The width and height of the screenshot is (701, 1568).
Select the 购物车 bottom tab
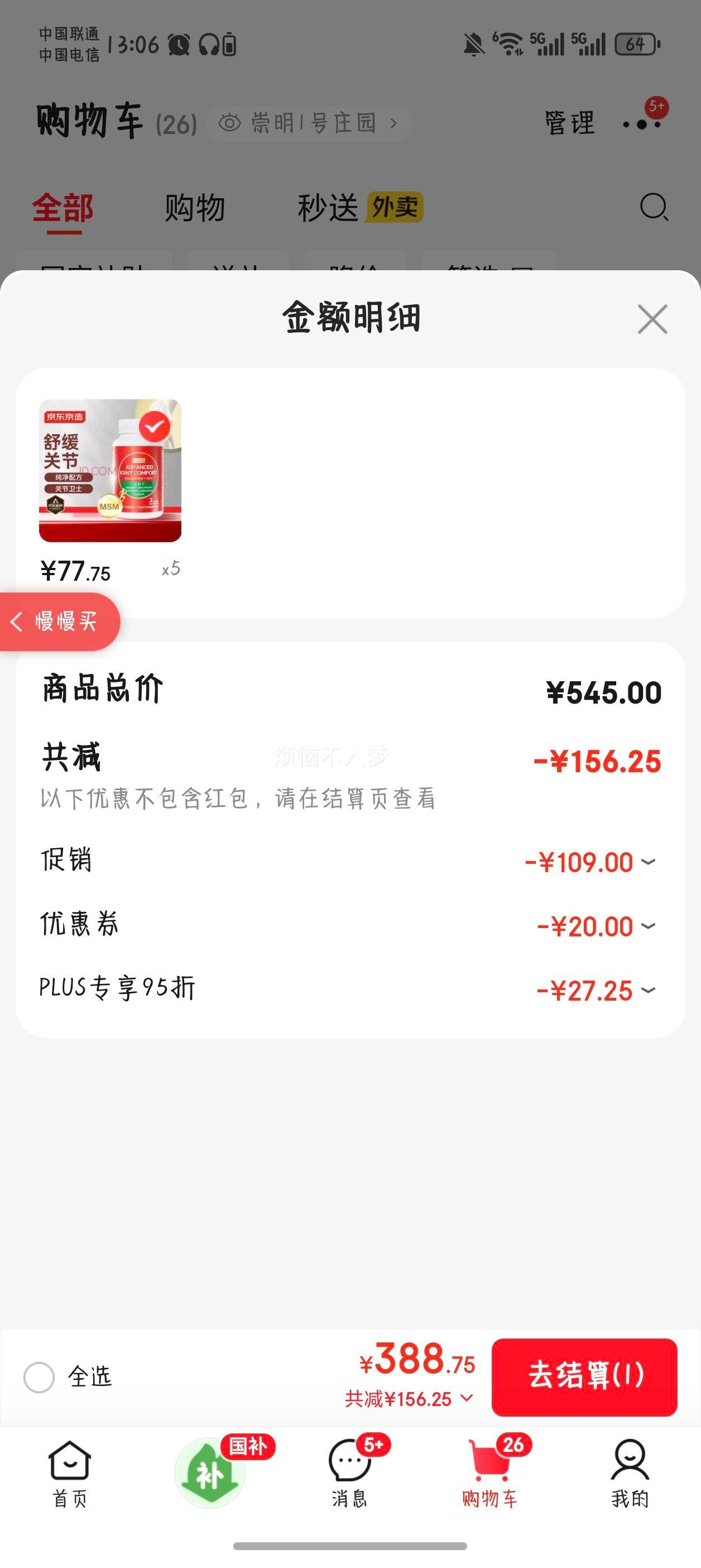click(x=491, y=1474)
